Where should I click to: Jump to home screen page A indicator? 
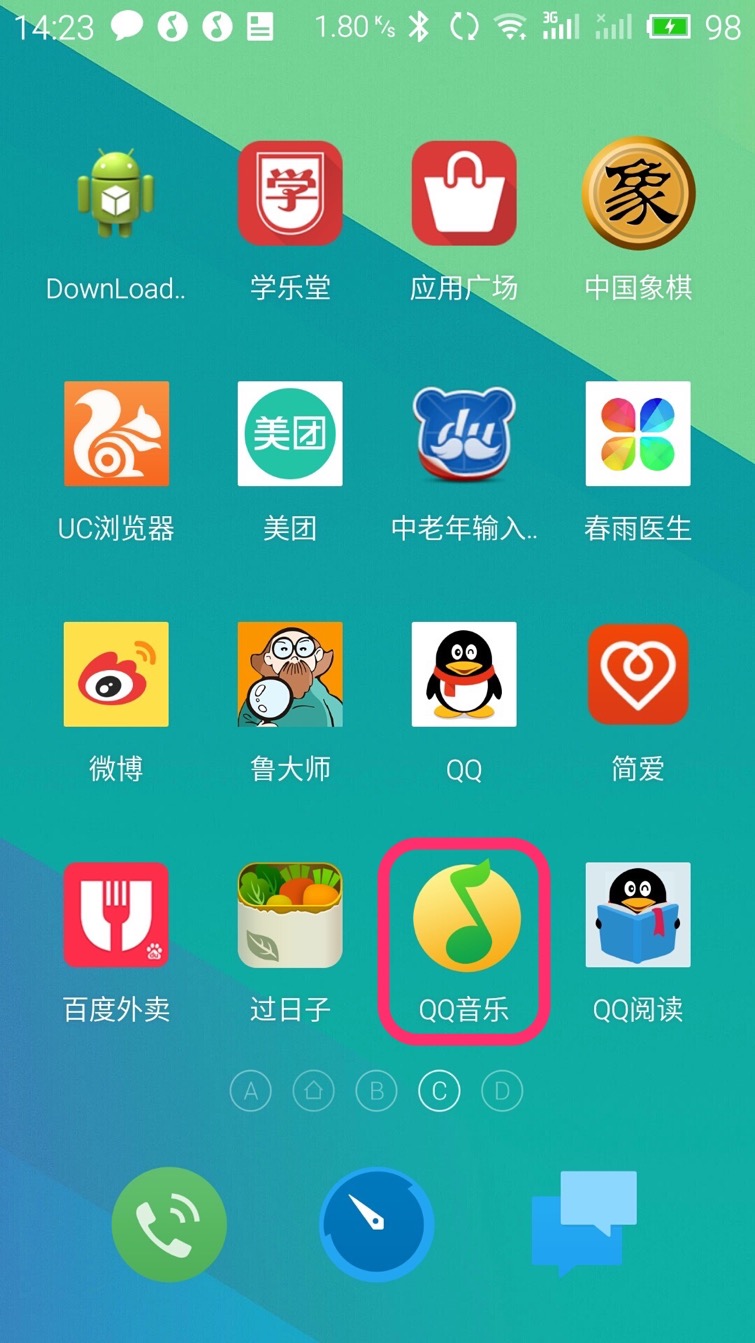(251, 1091)
